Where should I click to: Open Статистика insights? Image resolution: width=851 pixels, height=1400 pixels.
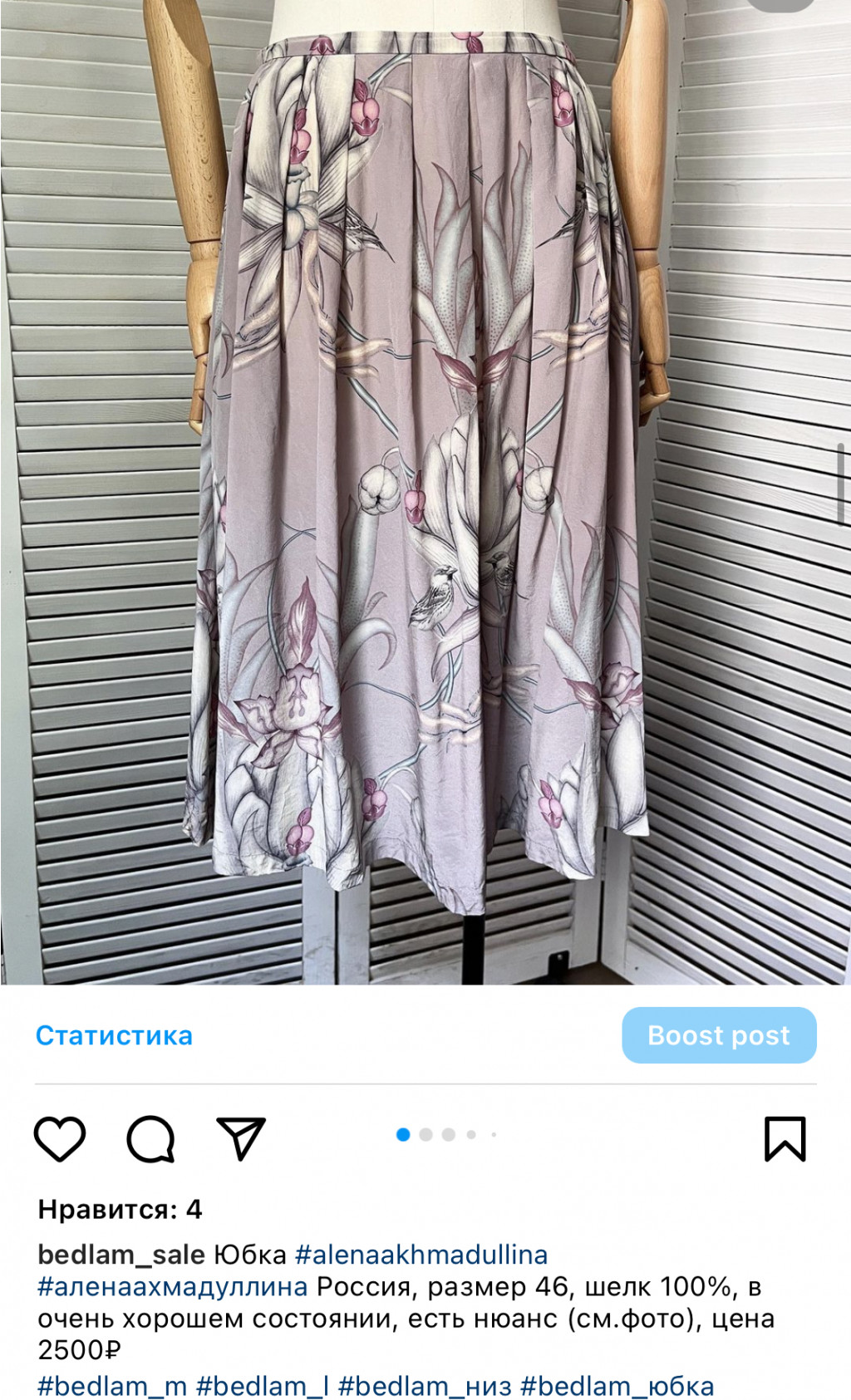[114, 1035]
